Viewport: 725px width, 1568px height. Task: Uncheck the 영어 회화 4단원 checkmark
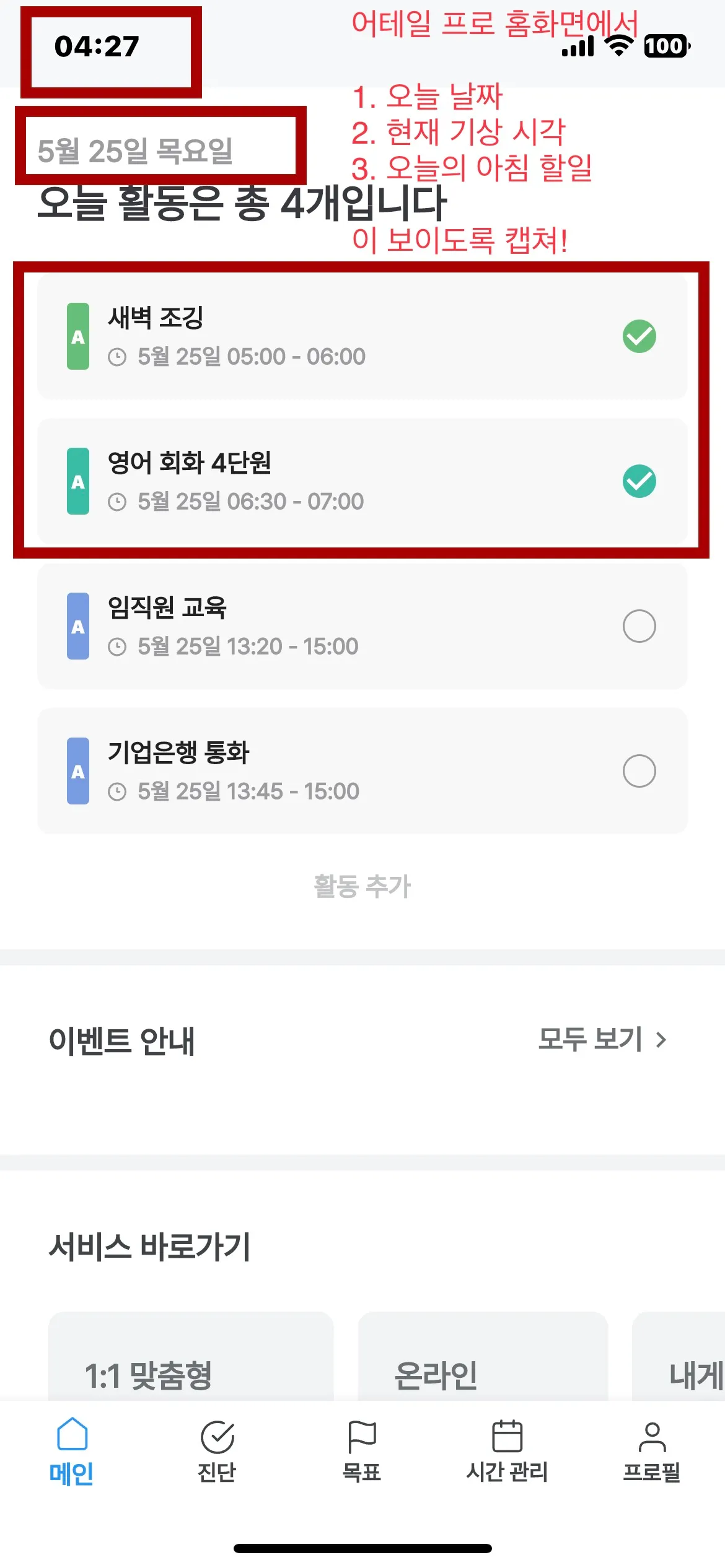tap(639, 481)
